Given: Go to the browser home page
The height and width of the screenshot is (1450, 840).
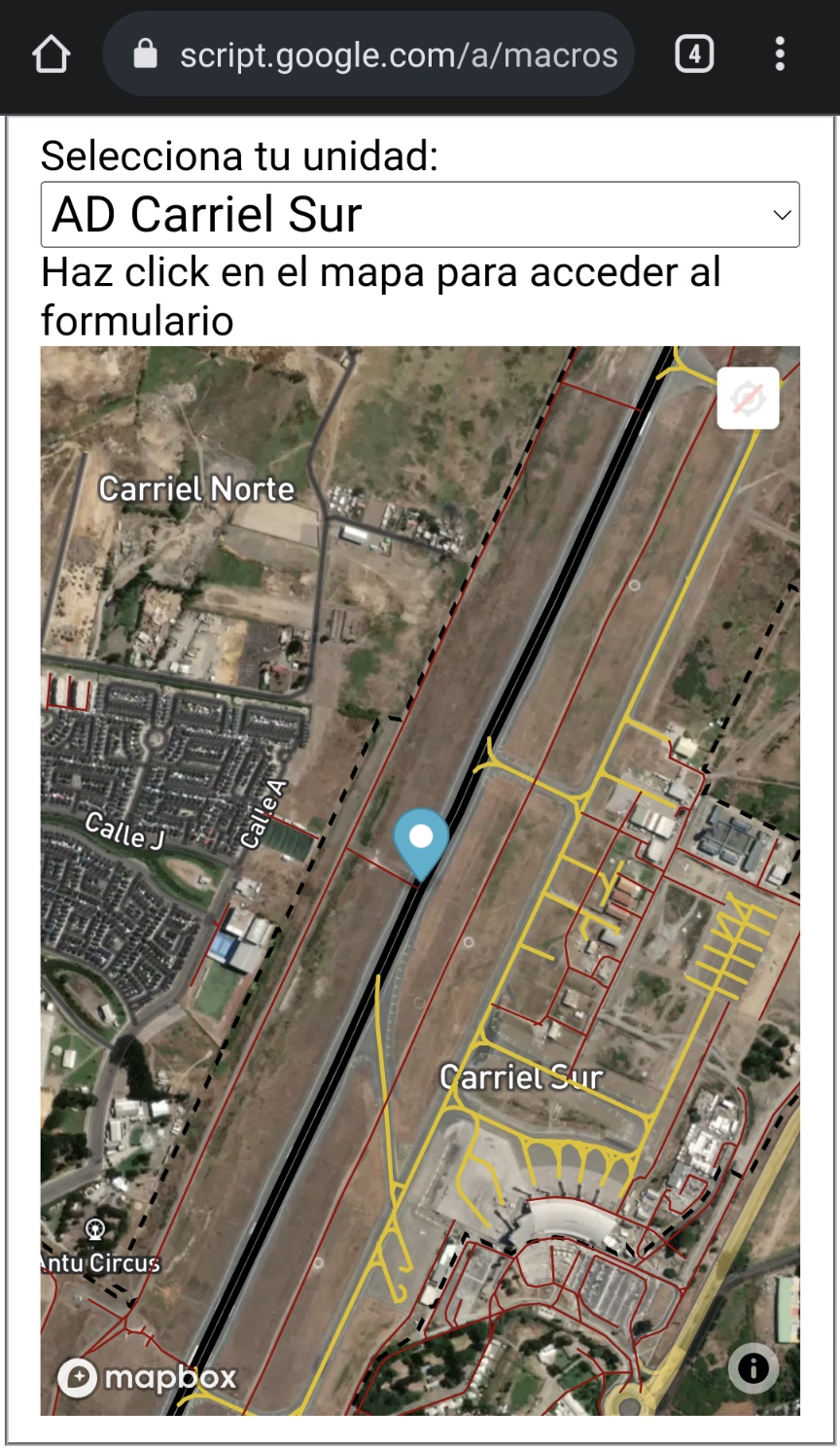Looking at the screenshot, I should pos(52,54).
